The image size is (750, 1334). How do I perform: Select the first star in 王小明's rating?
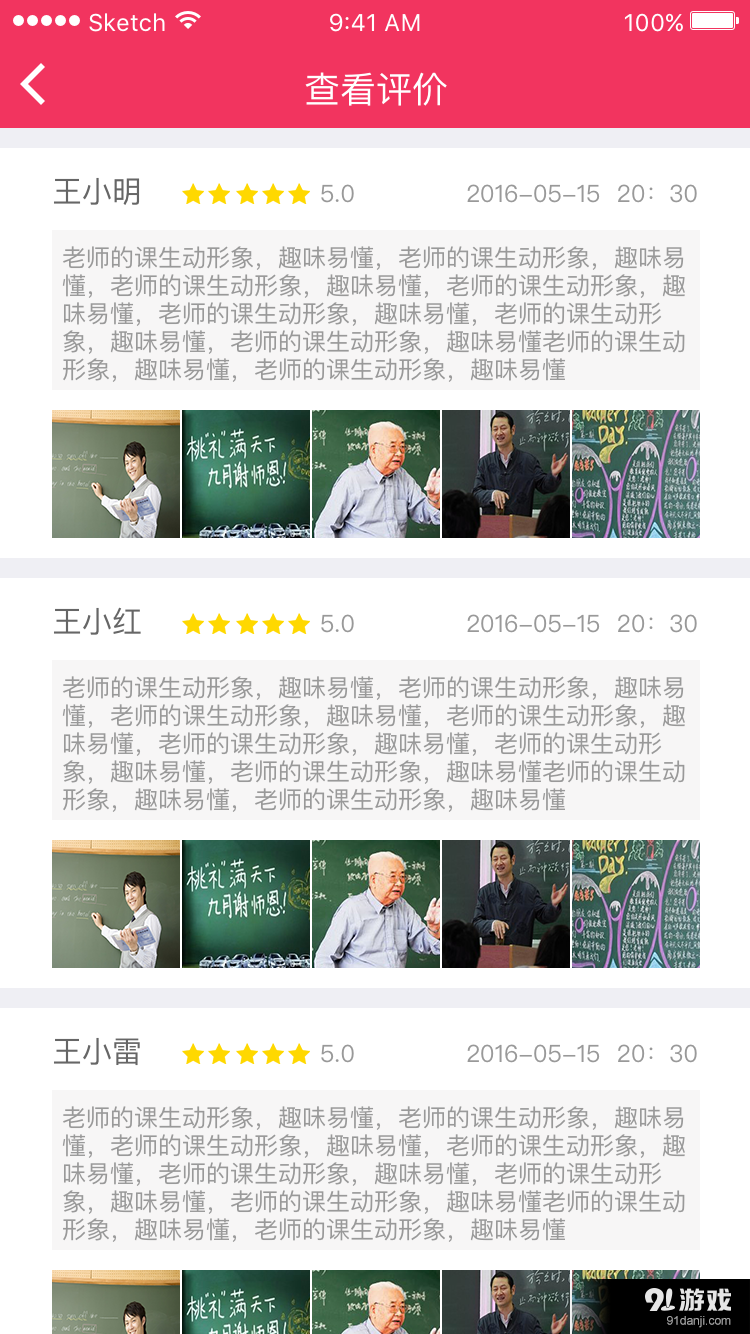pyautogui.click(x=193, y=194)
